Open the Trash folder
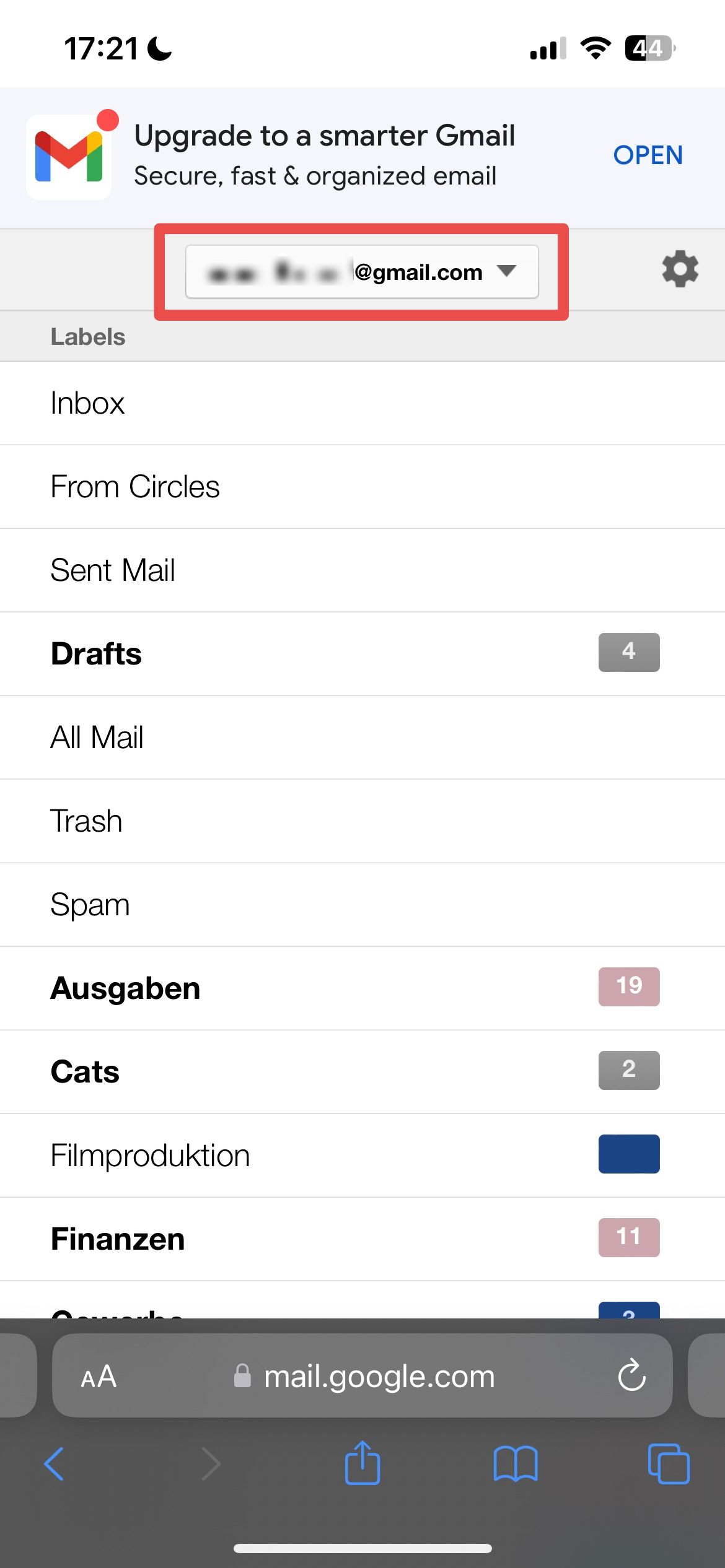Viewport: 725px width, 1568px height. coord(362,821)
